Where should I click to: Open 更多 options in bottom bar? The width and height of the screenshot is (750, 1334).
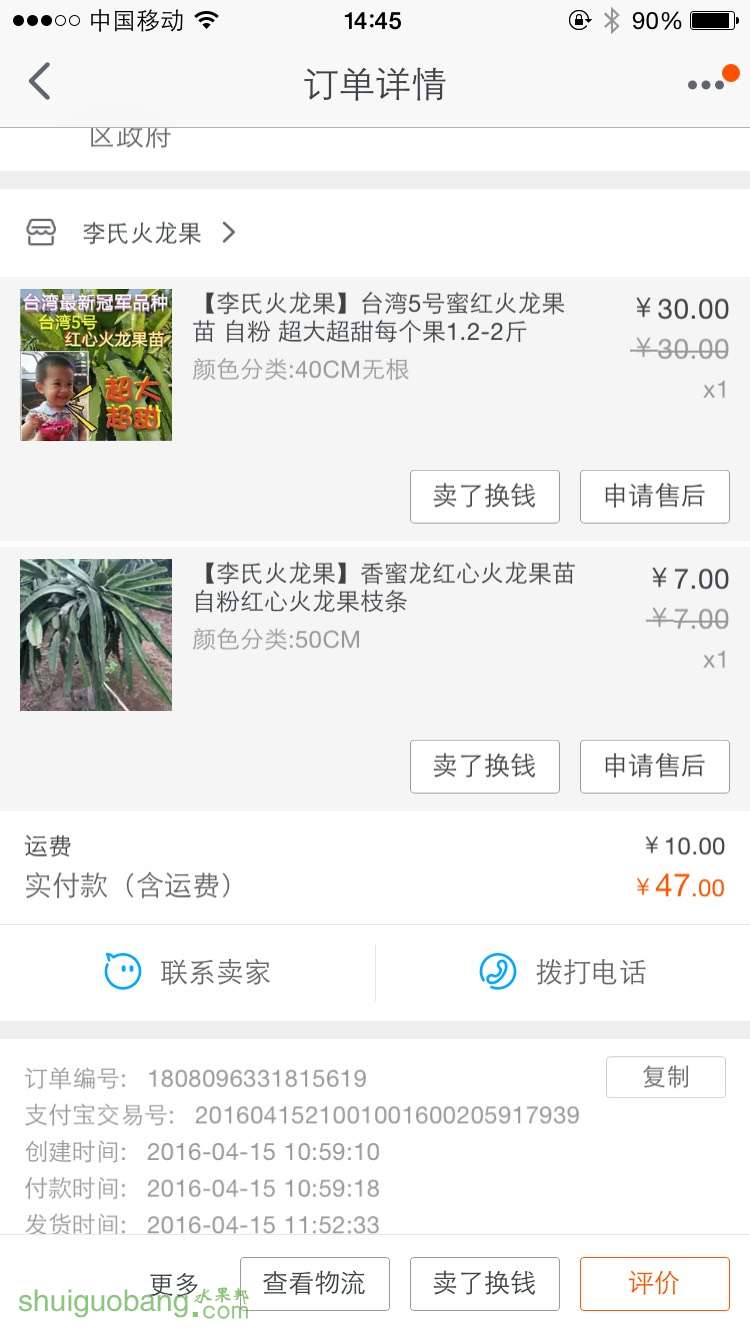(x=175, y=1283)
